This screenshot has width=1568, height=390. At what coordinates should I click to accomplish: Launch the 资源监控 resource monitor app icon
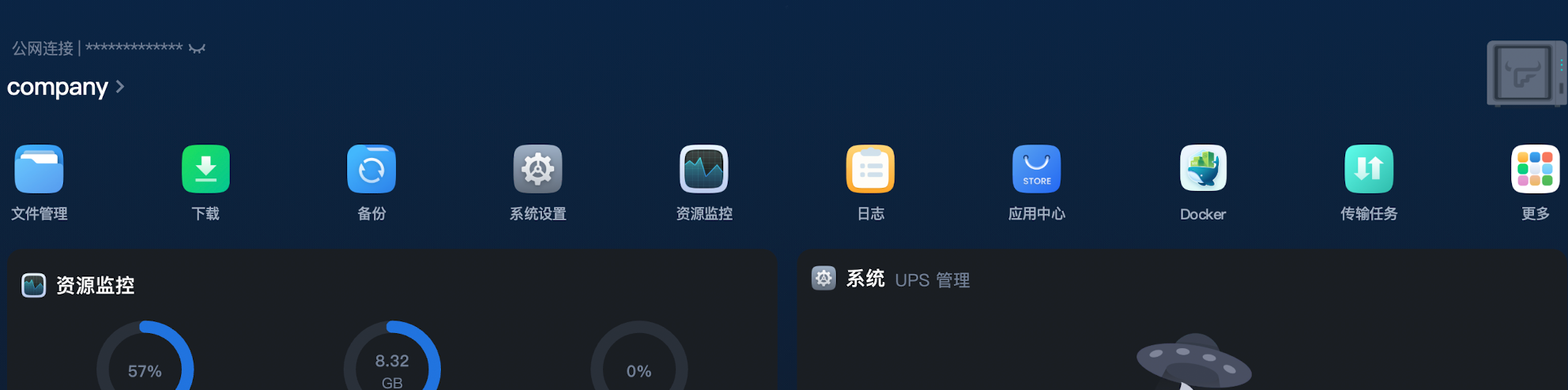click(x=703, y=169)
